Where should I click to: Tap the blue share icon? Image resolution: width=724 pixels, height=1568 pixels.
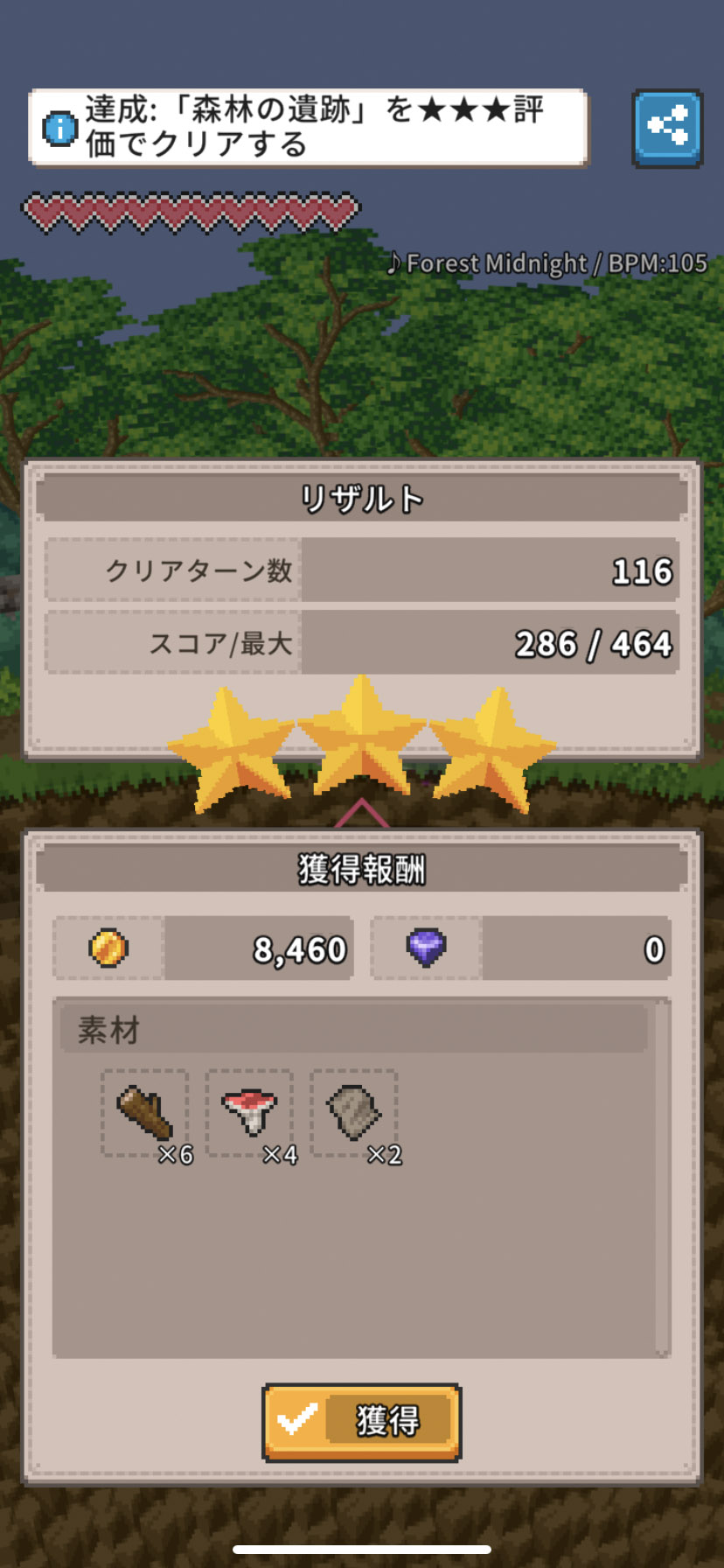click(x=667, y=129)
